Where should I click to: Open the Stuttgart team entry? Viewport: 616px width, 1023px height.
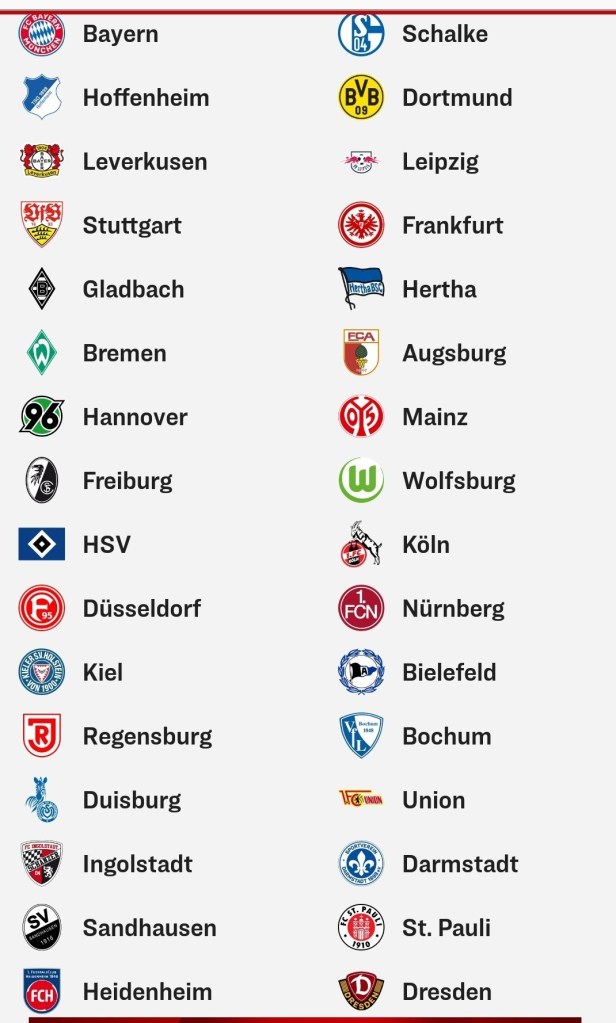(132, 226)
